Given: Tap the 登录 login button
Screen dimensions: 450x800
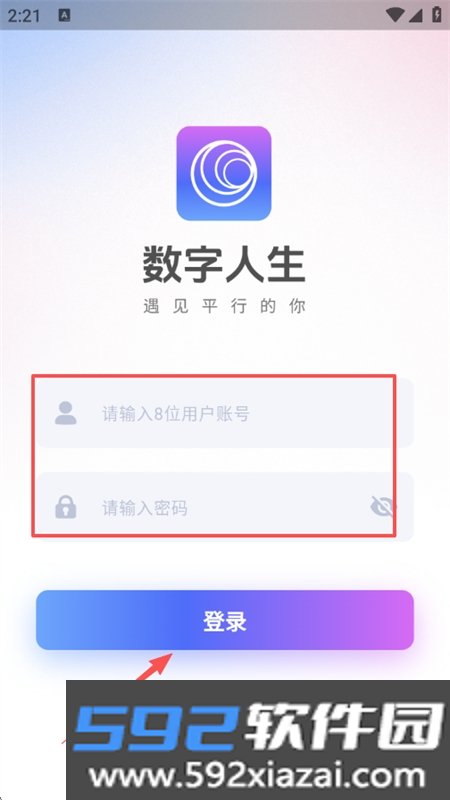Looking at the screenshot, I should (224, 620).
